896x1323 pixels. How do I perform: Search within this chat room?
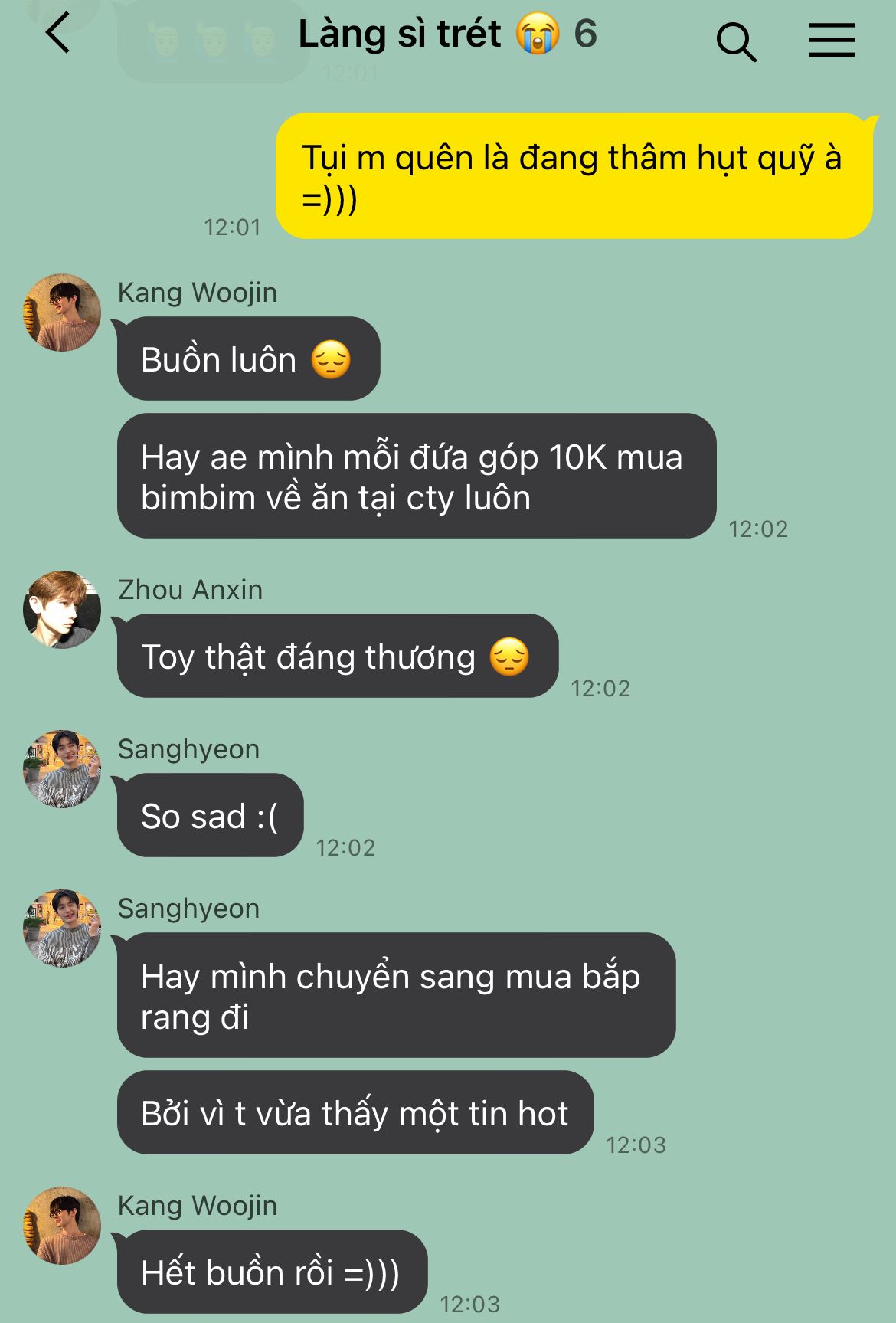tap(736, 41)
